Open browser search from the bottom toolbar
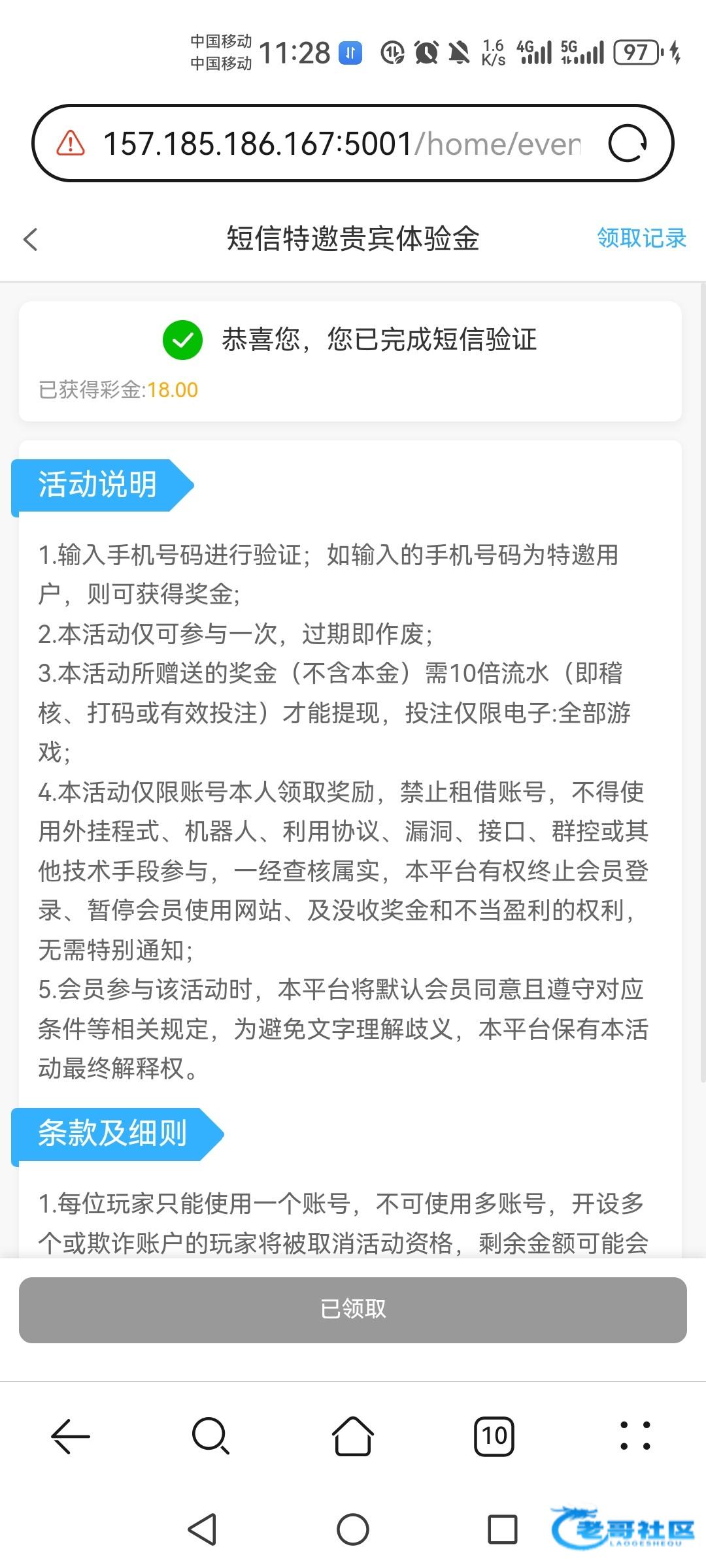706x1568 pixels. click(210, 1436)
